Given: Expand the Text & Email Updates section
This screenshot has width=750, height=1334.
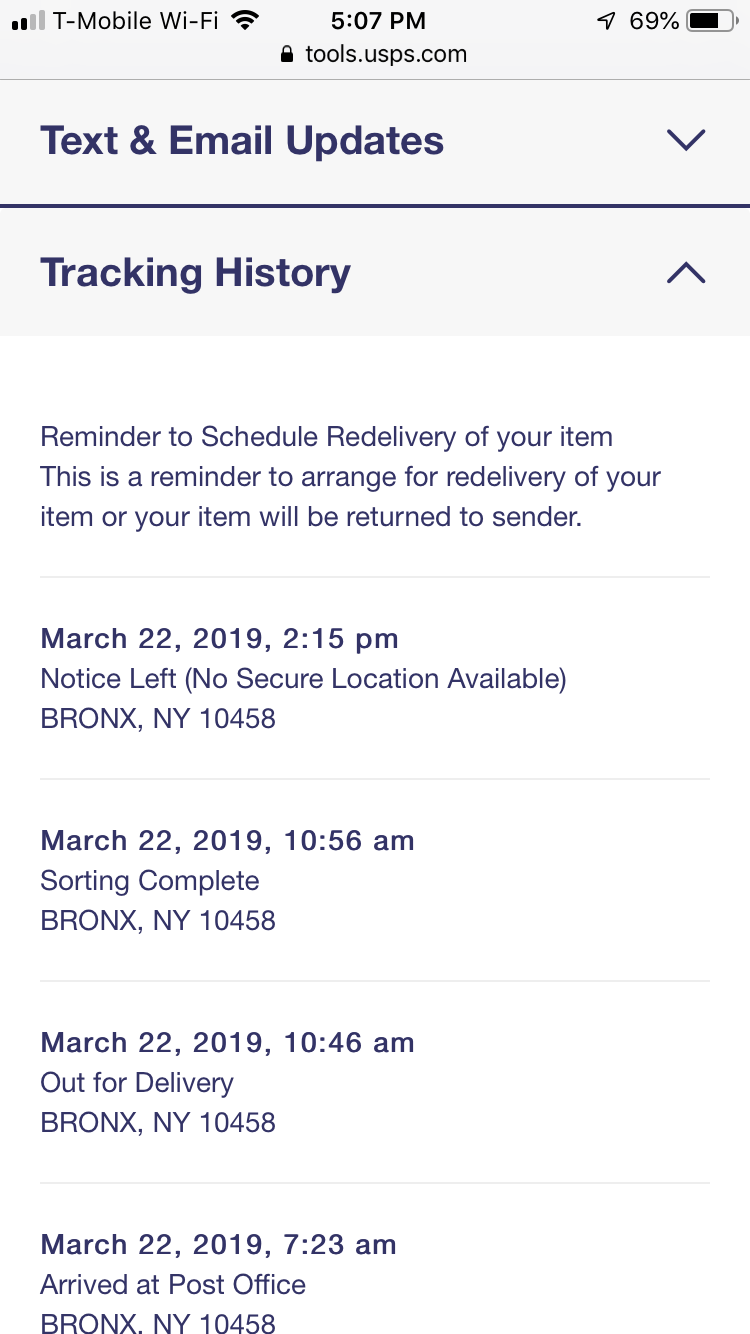Looking at the screenshot, I should pos(375,141).
